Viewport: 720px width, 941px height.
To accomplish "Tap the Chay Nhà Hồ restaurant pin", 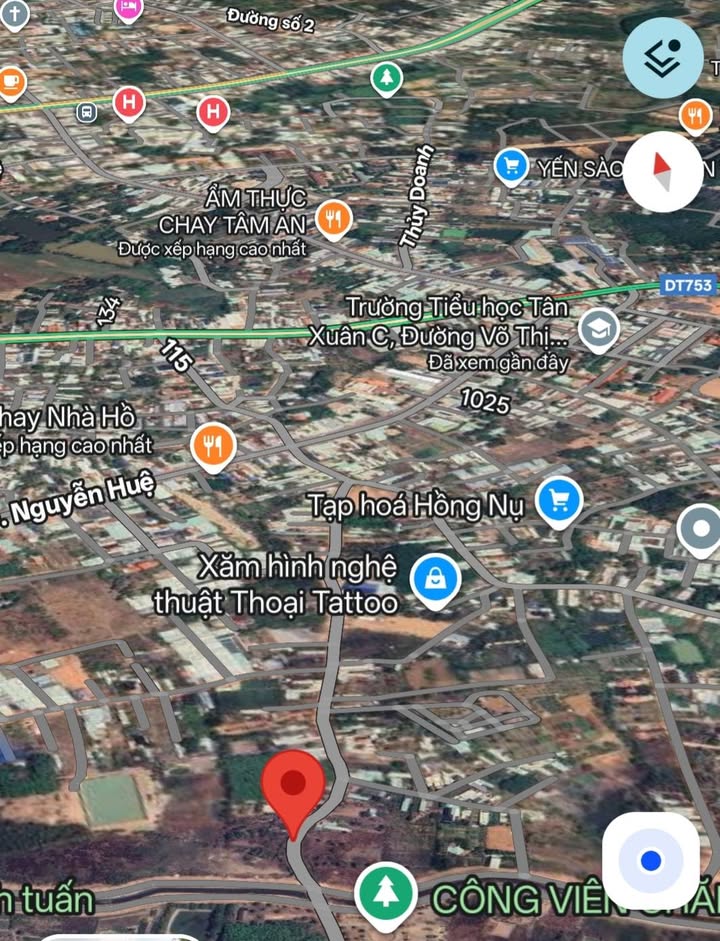I will pos(212,445).
